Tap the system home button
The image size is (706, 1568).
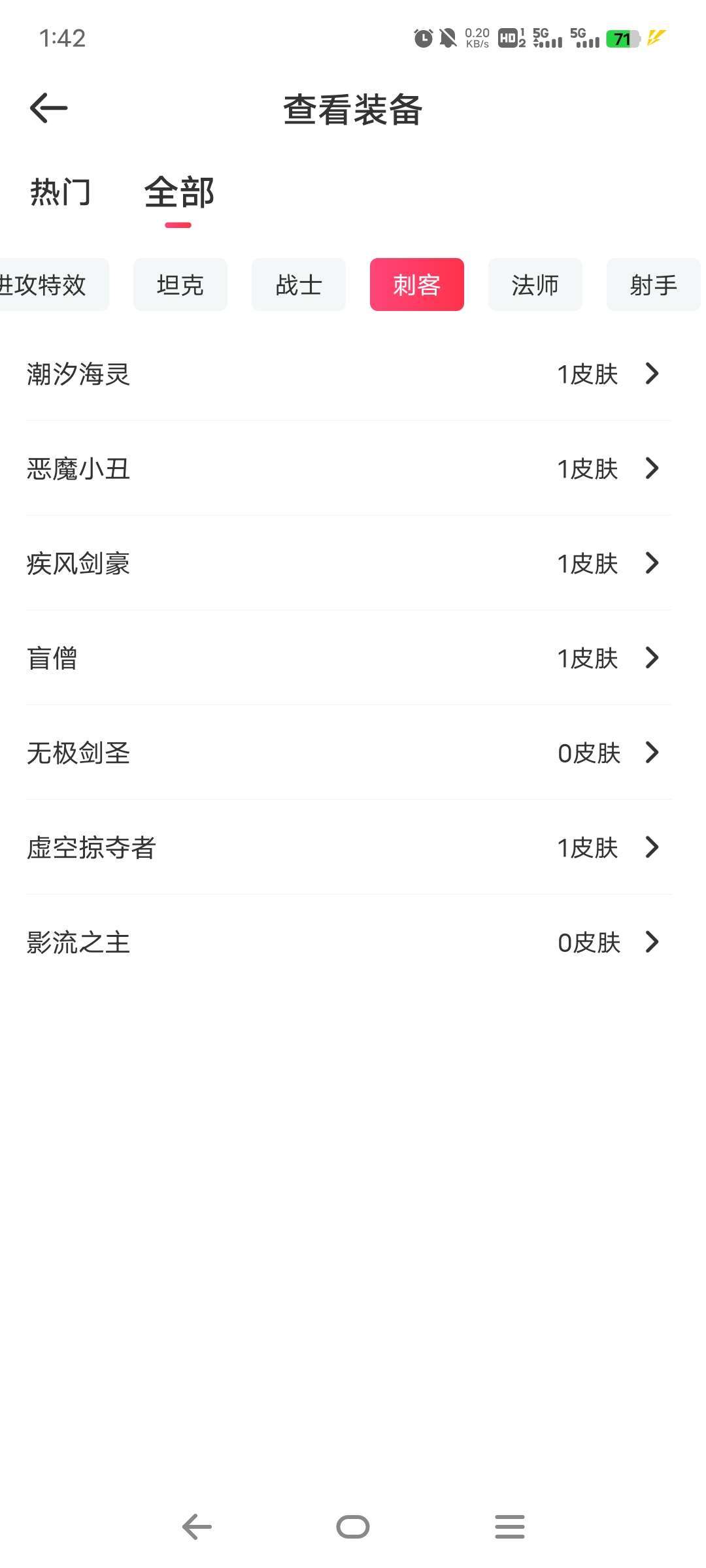coord(353,1527)
